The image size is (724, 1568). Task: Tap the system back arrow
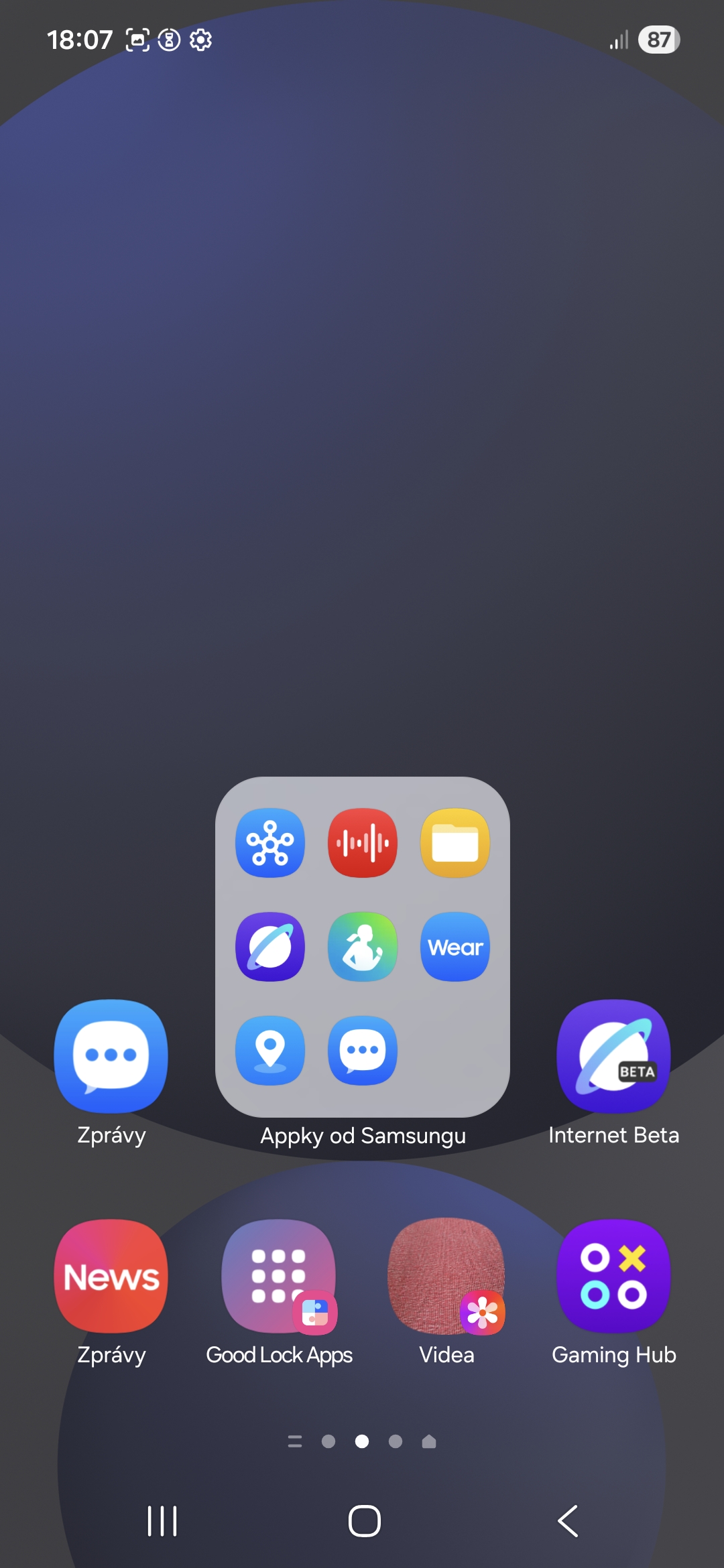pos(568,1520)
